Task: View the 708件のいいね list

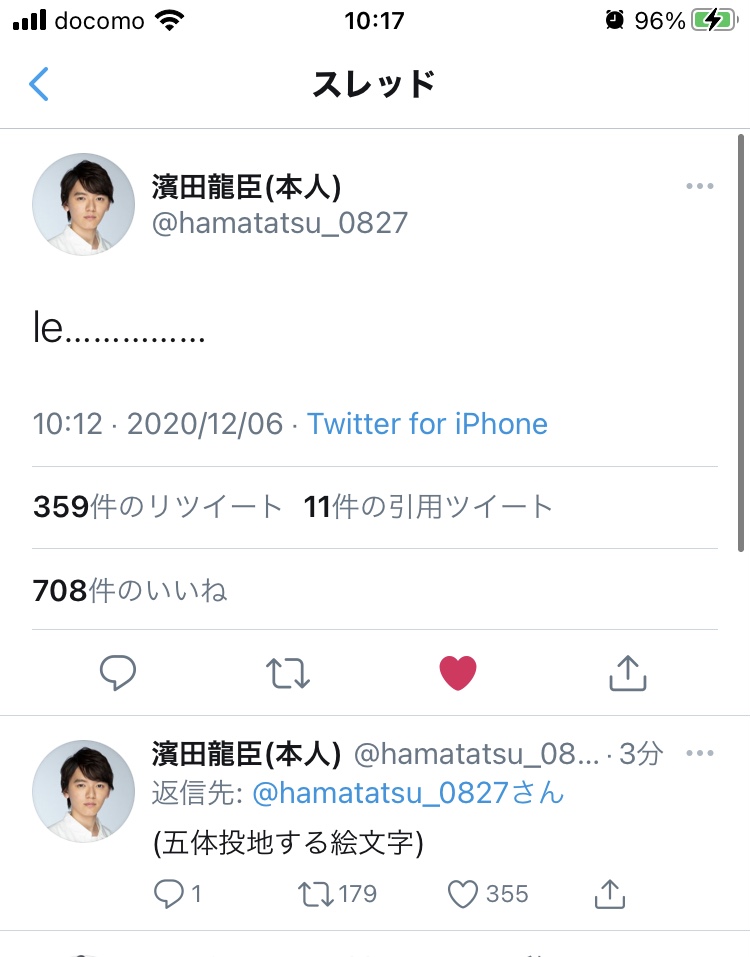Action: tap(130, 591)
